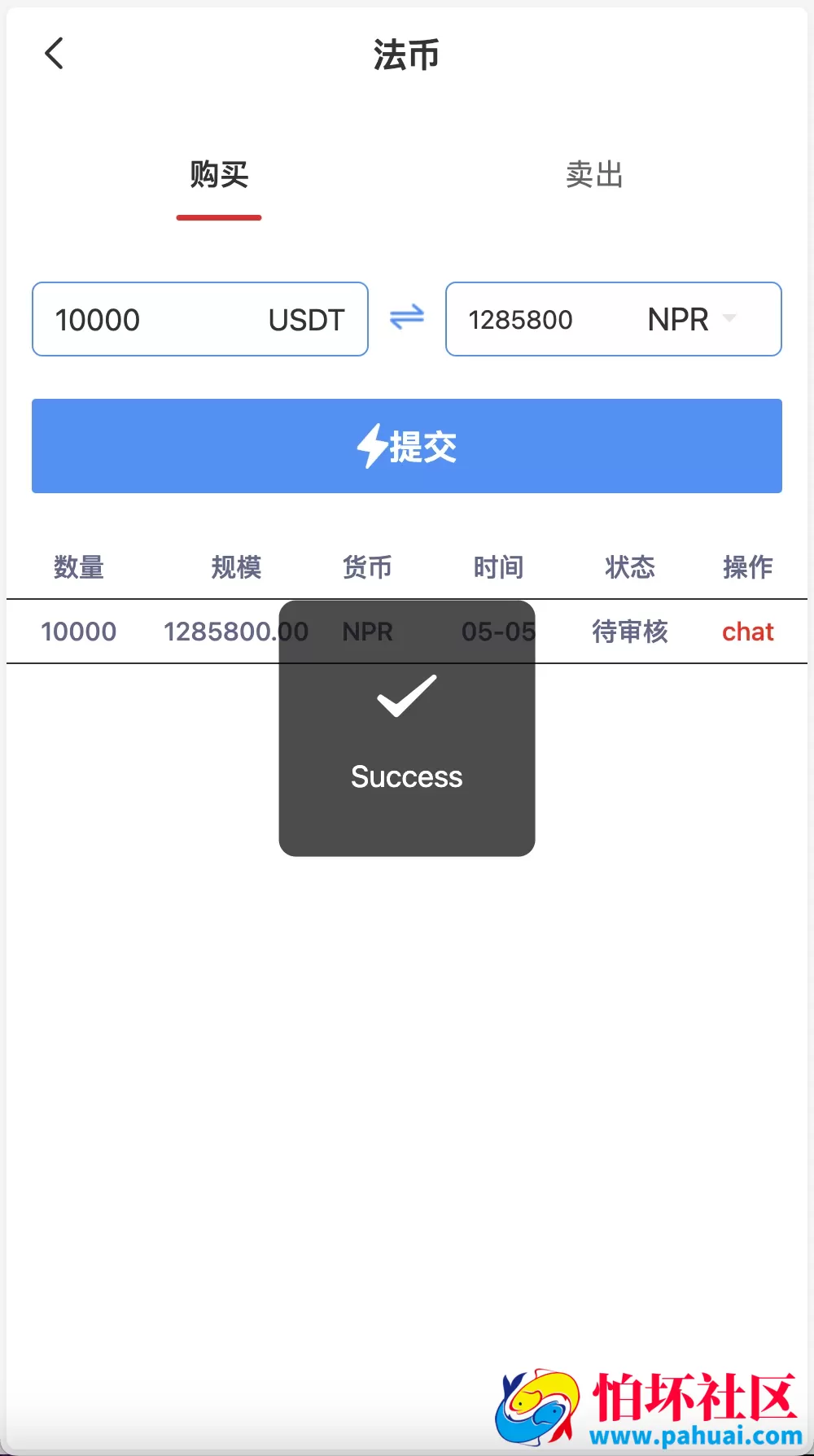Tap the lightning bolt on the submit button
814x1456 pixels.
click(371, 446)
